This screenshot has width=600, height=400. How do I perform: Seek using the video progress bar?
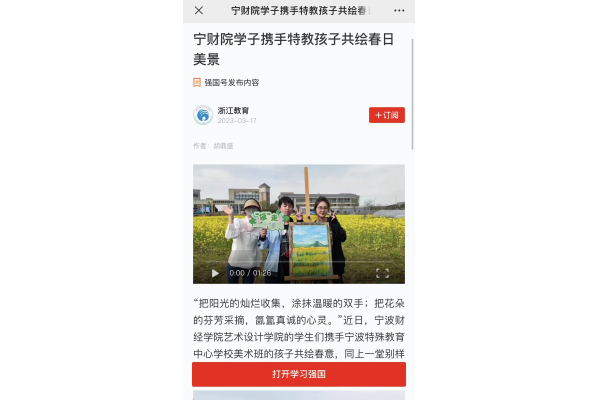click(x=298, y=262)
